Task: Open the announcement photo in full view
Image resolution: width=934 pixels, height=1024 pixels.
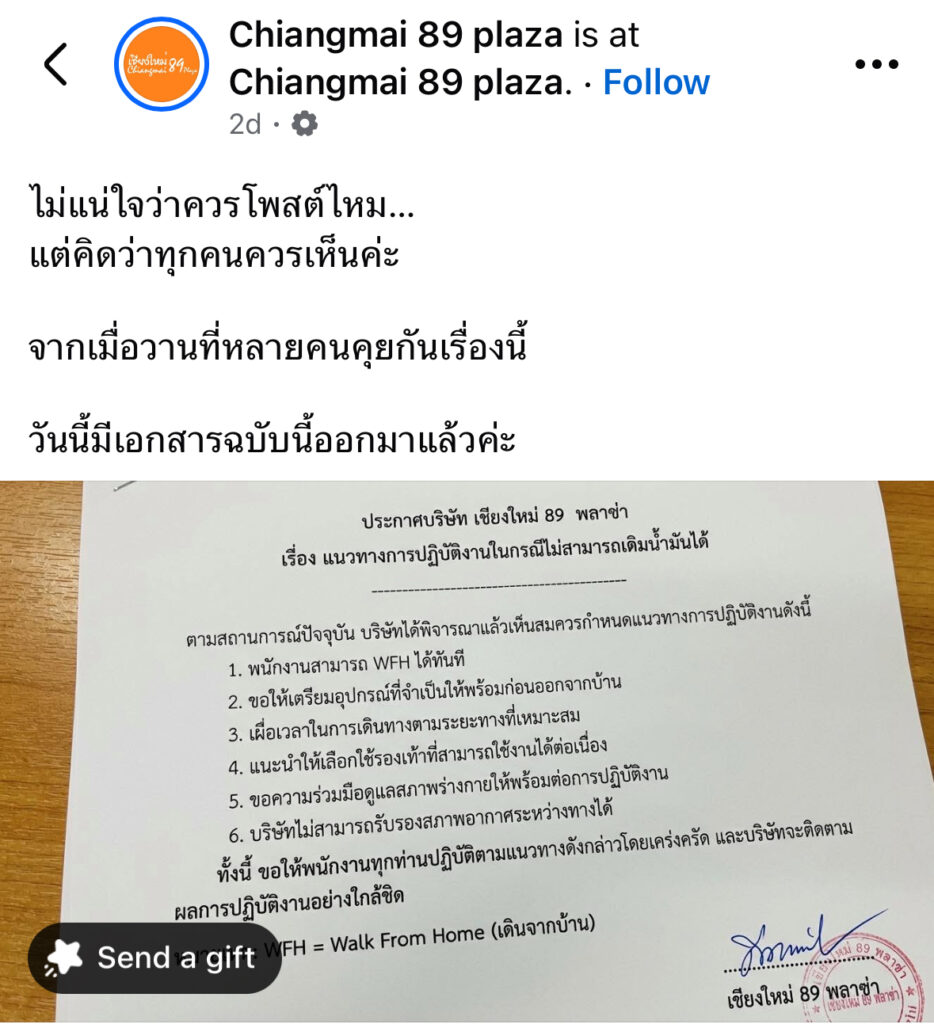Action: [520, 720]
